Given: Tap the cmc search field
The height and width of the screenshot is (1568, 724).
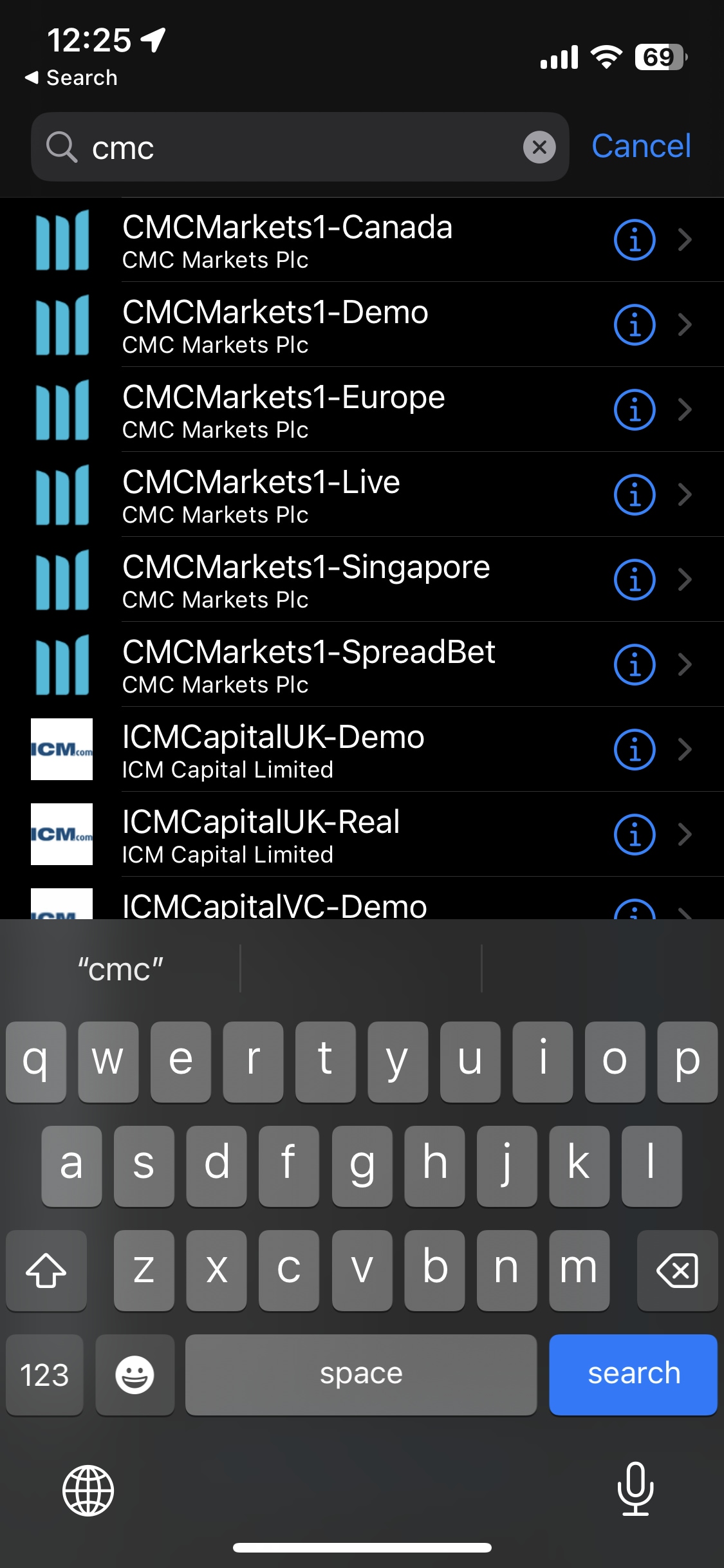Looking at the screenshot, I should coord(300,147).
